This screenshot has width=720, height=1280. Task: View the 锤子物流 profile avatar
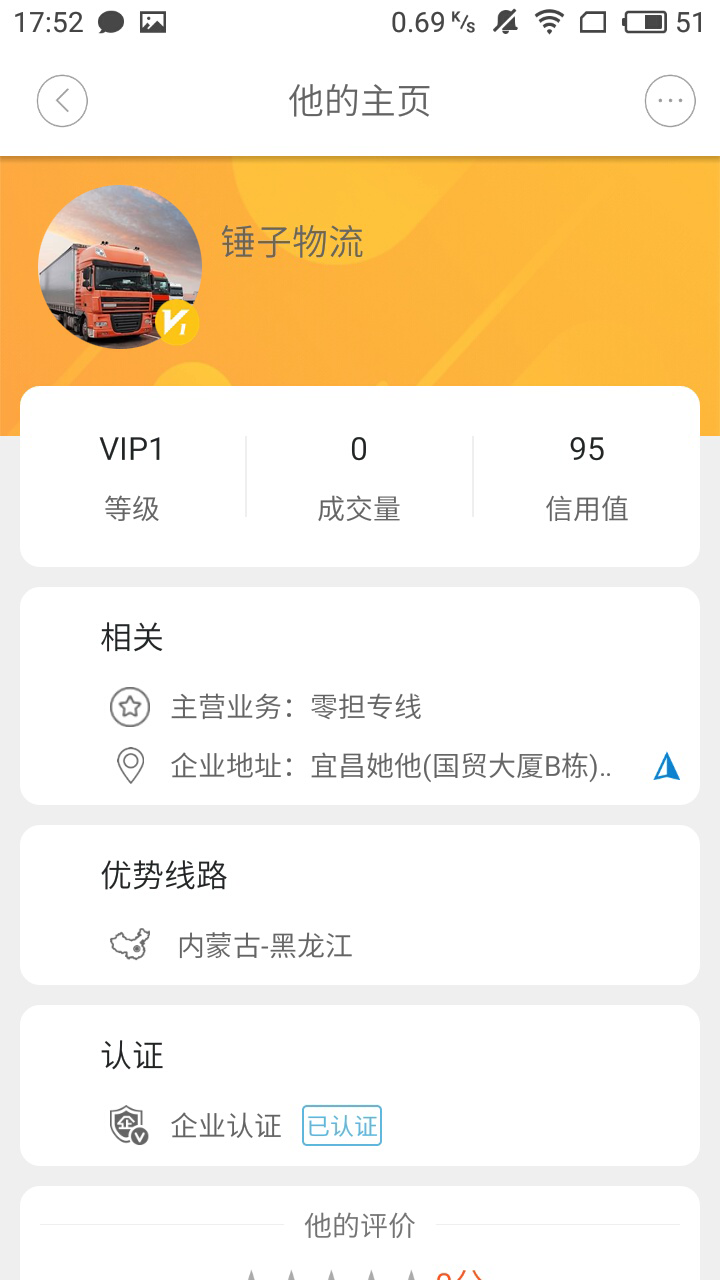pyautogui.click(x=120, y=267)
